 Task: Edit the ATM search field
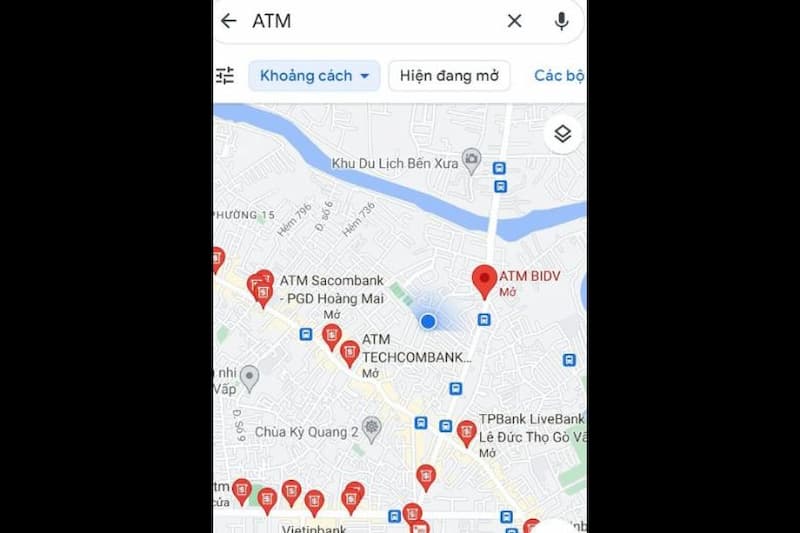pyautogui.click(x=370, y=21)
